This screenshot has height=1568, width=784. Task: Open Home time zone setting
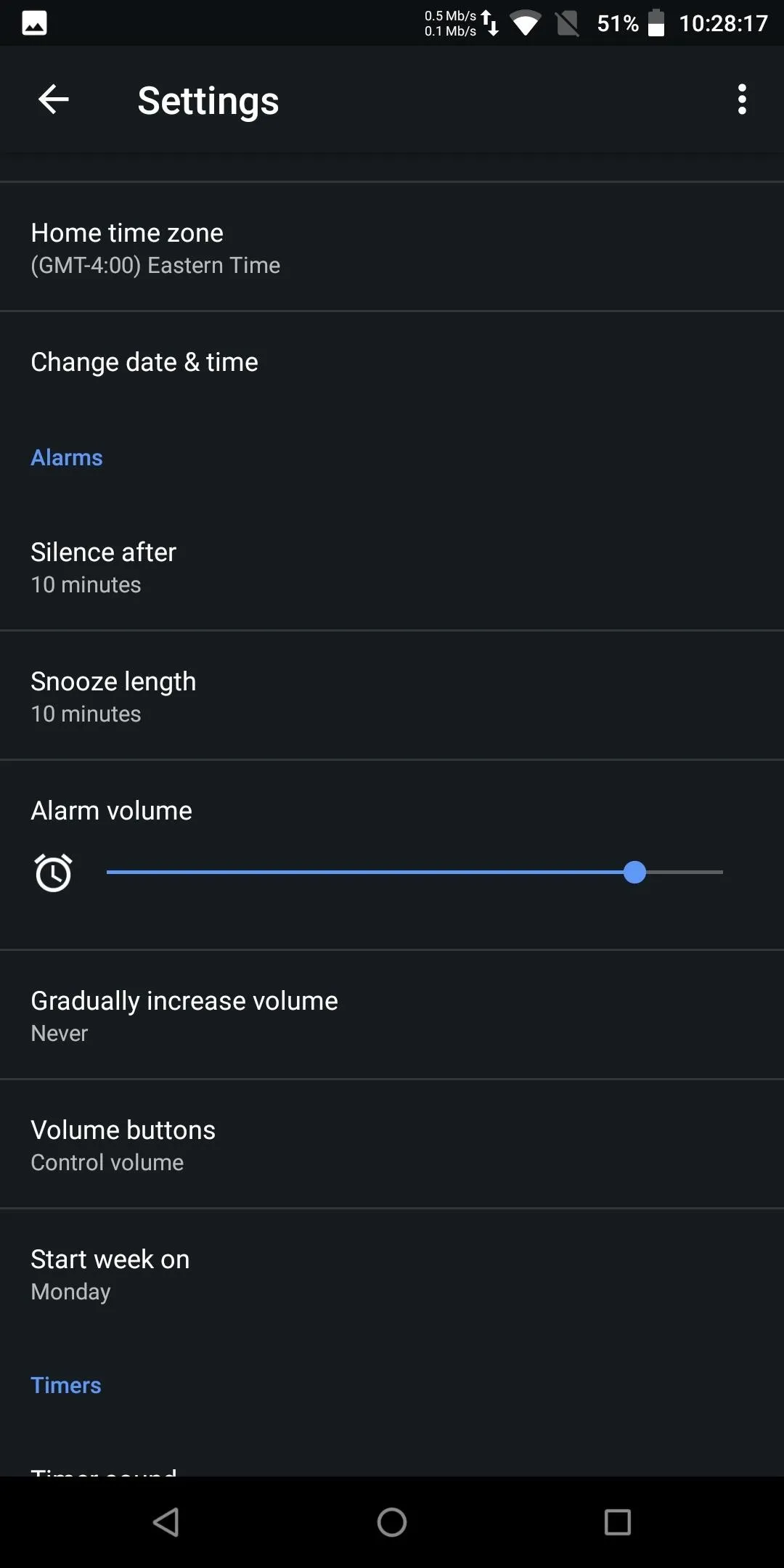click(392, 248)
